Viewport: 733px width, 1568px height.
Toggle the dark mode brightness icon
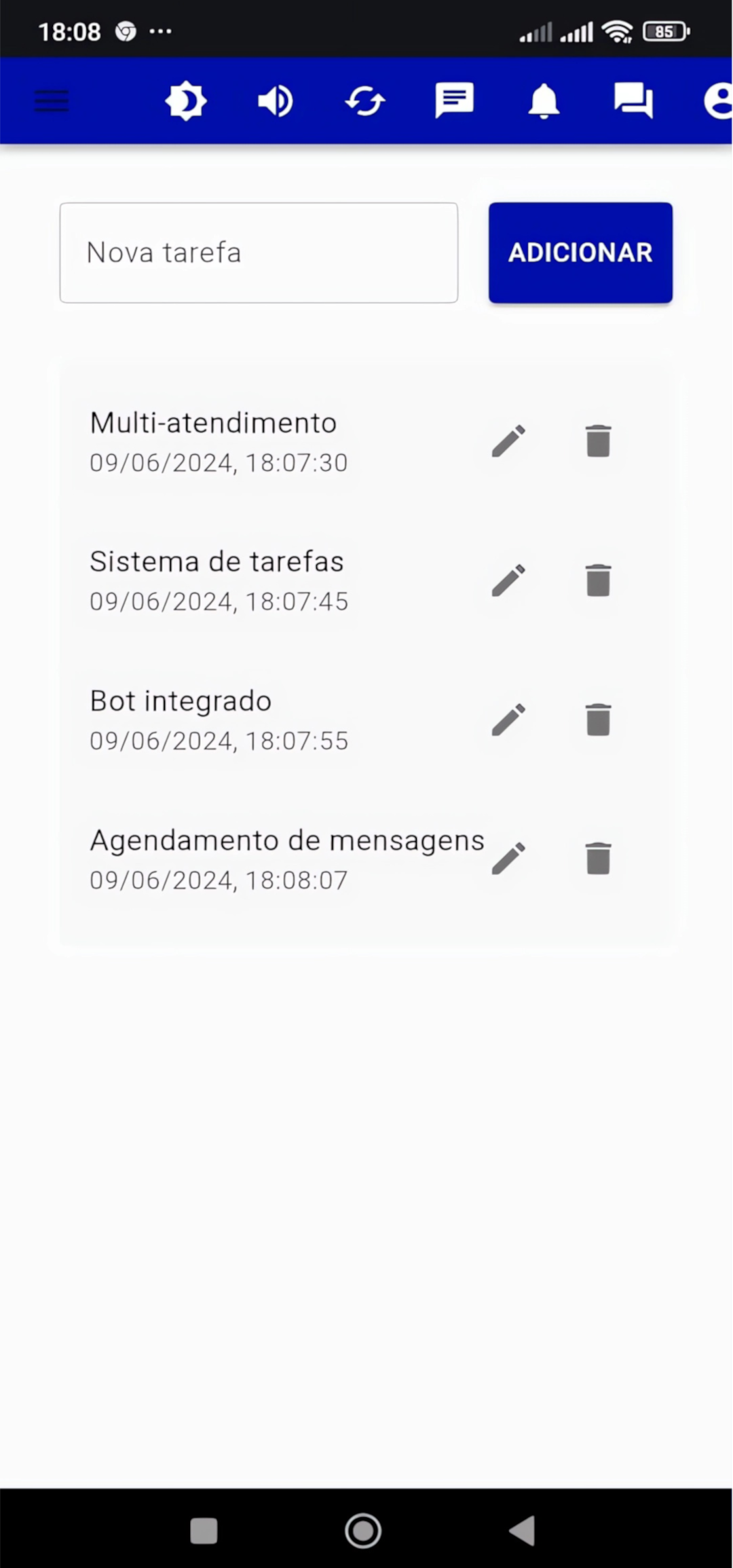(185, 101)
